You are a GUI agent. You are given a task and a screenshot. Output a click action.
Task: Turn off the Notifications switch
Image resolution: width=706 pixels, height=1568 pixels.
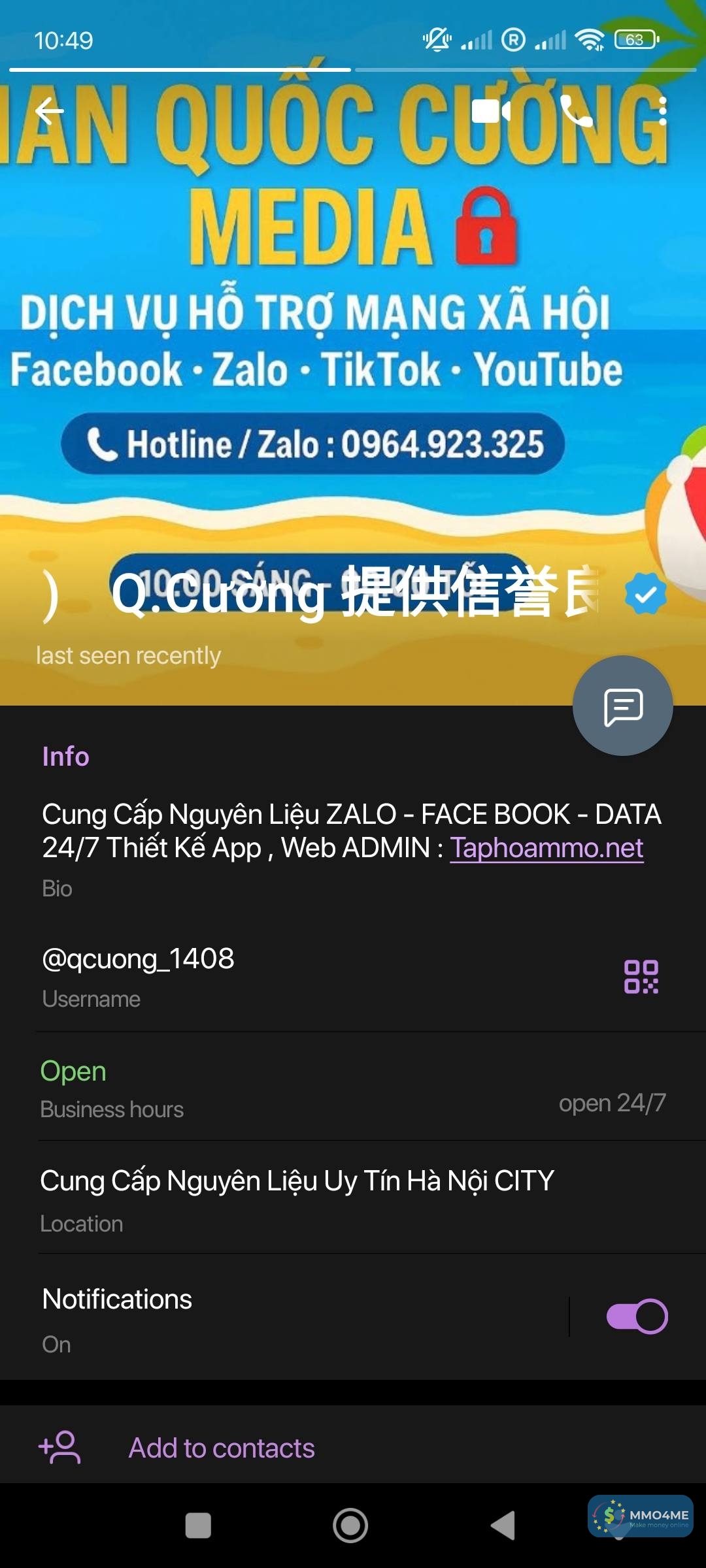pyautogui.click(x=637, y=1316)
